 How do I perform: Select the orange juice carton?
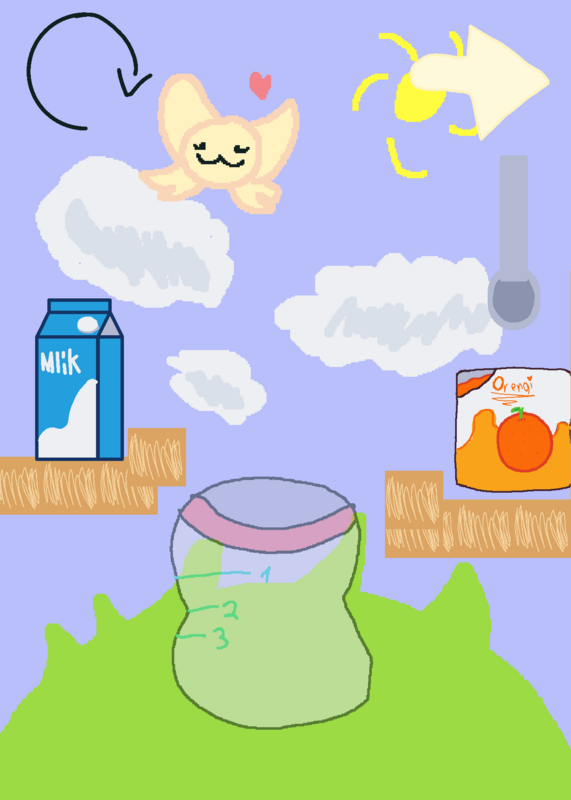[513, 430]
